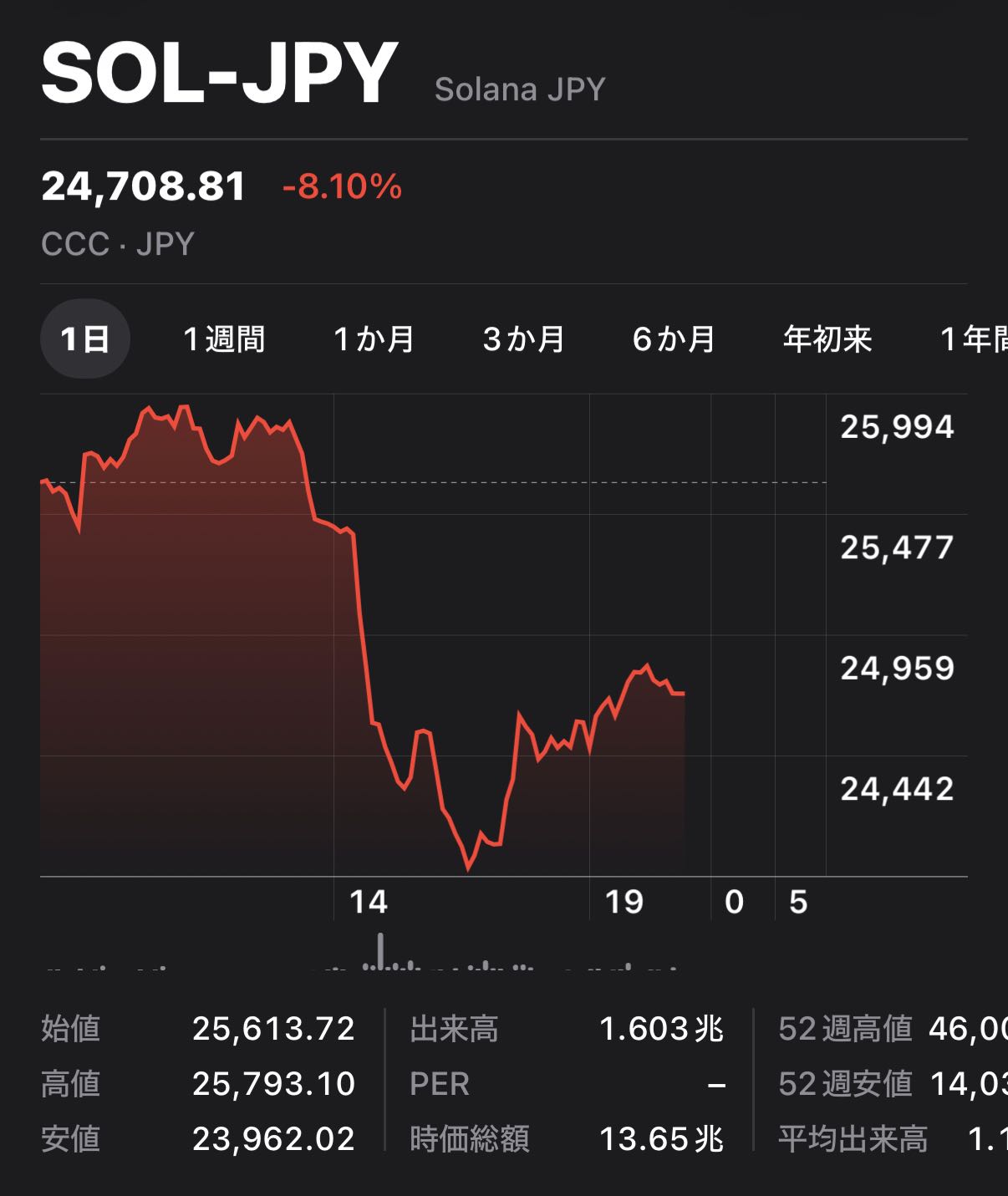Switch chart to 1週間 range
Screen dimensions: 1008x1196
[x=224, y=339]
